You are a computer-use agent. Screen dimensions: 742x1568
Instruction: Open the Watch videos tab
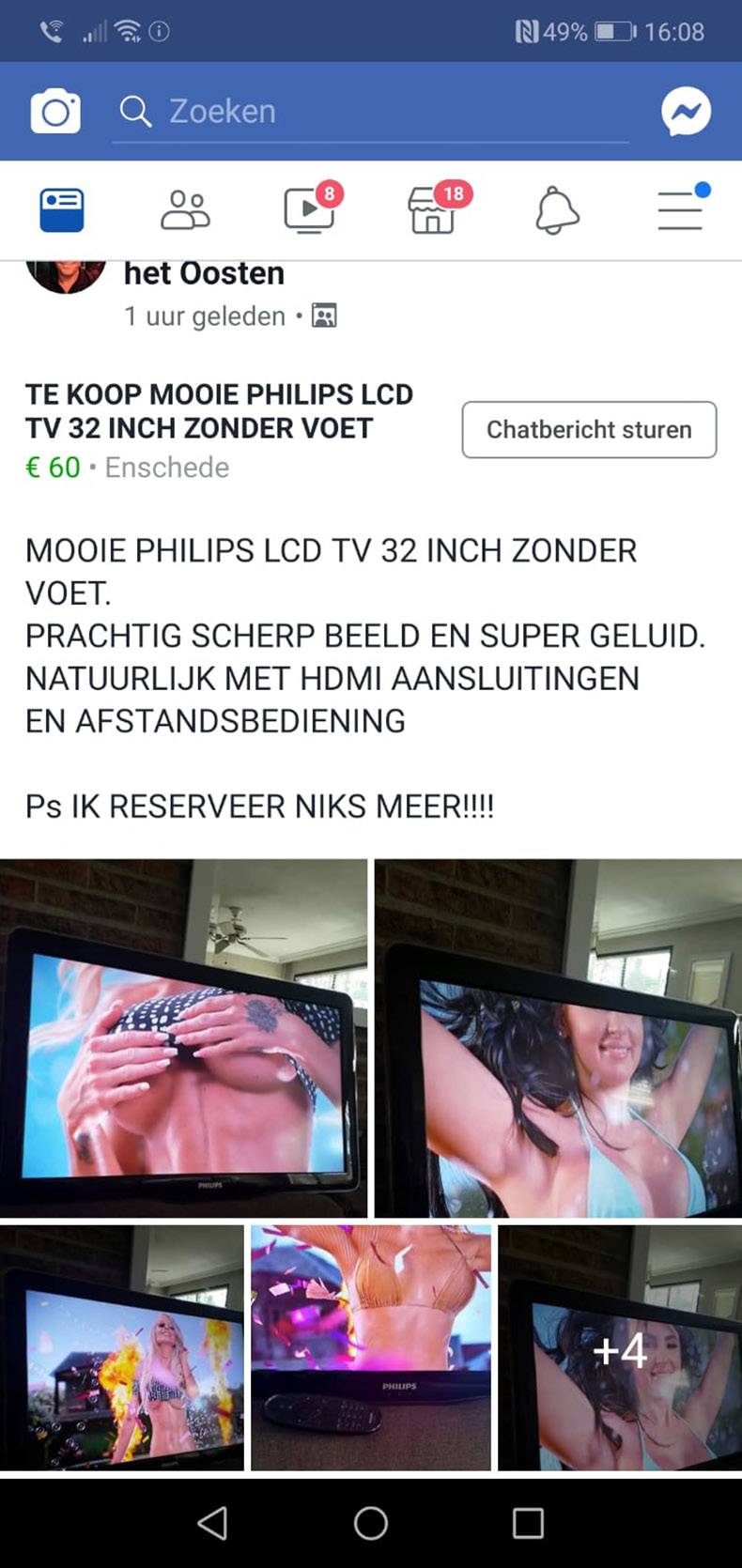[309, 210]
